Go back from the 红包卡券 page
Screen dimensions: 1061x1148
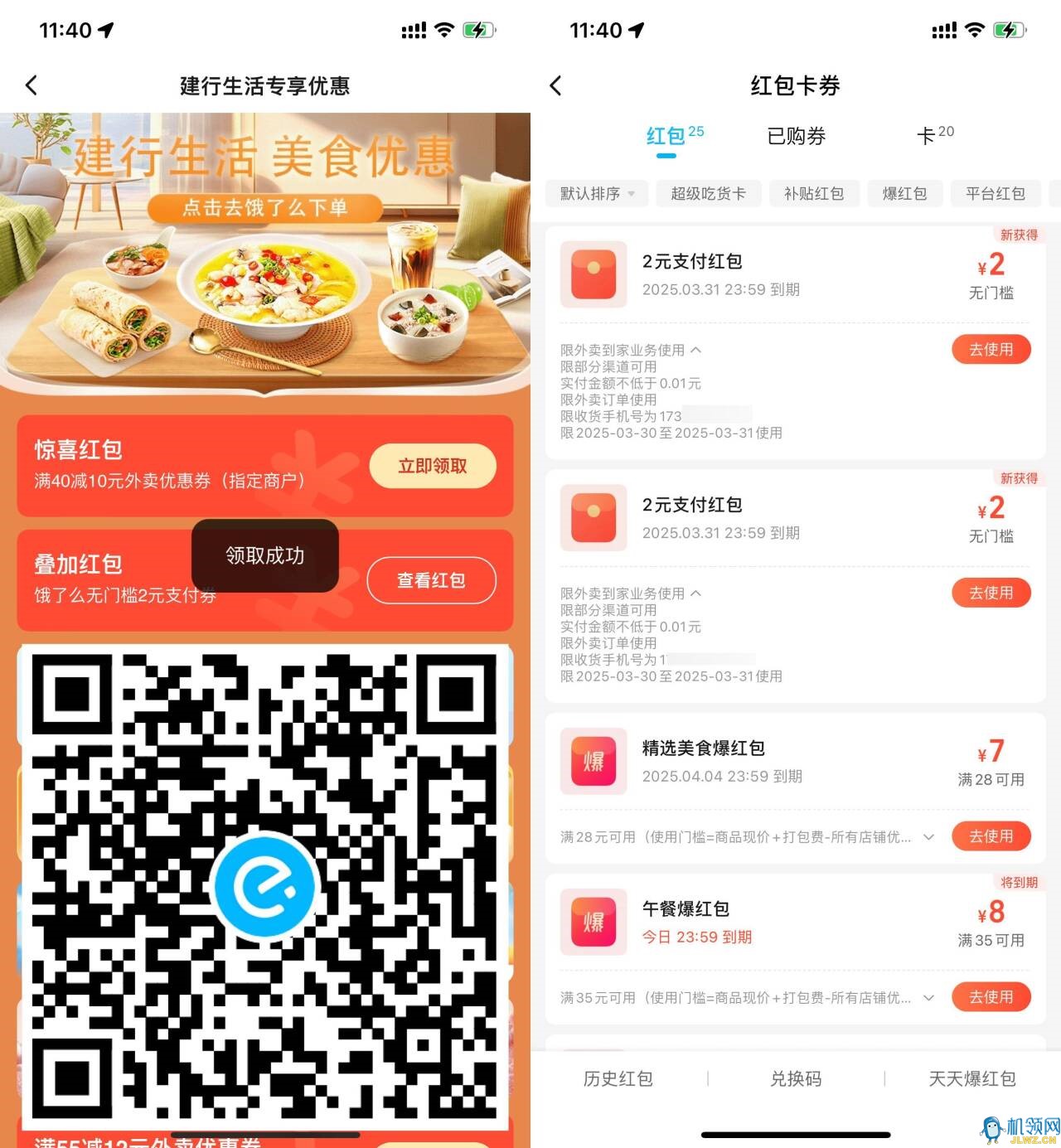(556, 85)
